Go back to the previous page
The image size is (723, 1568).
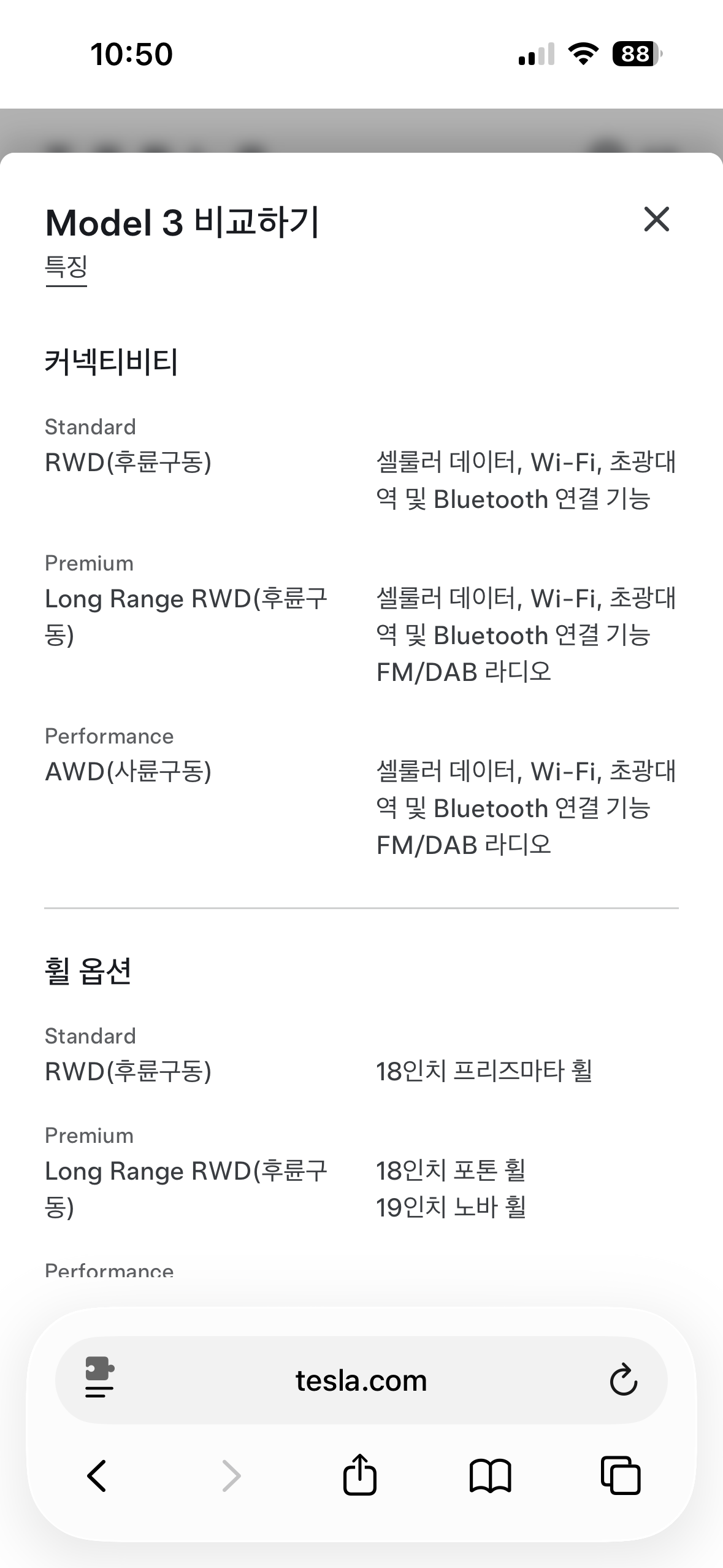98,1475
